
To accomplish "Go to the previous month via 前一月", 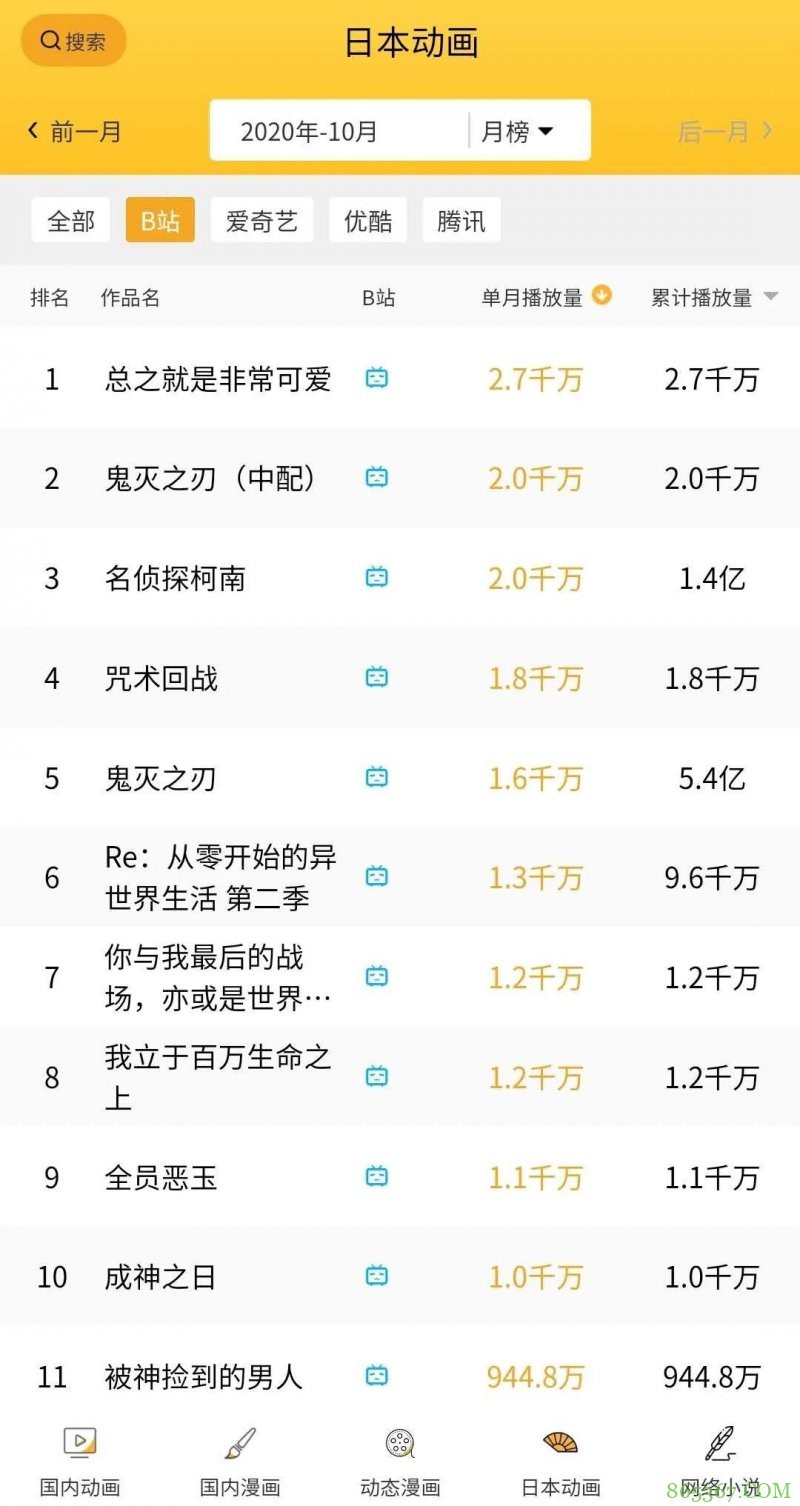I will click(x=74, y=130).
